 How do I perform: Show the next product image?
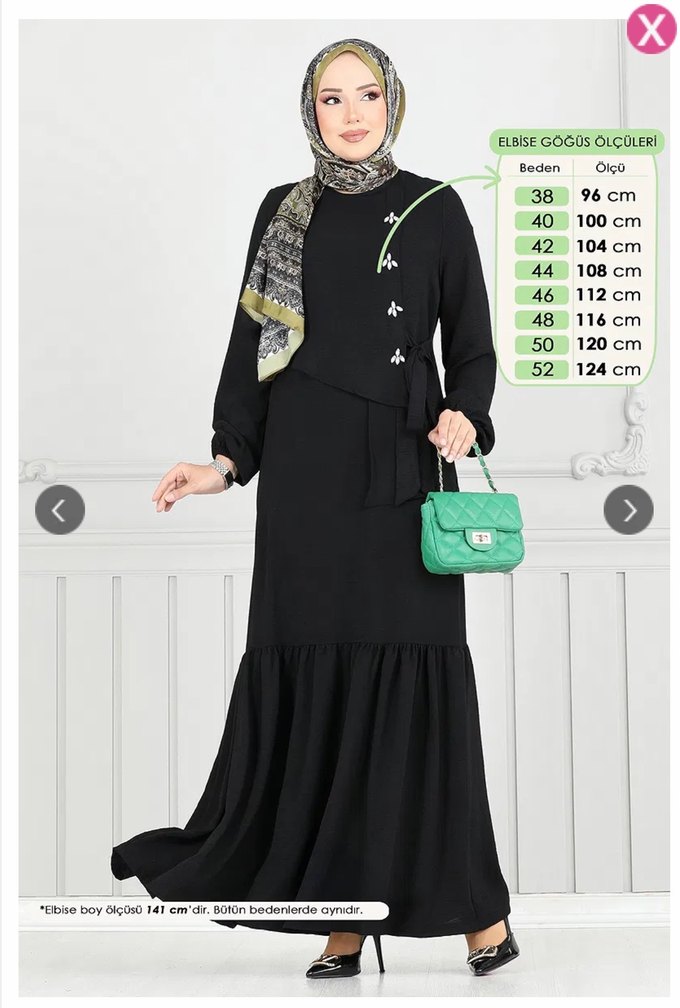click(628, 510)
